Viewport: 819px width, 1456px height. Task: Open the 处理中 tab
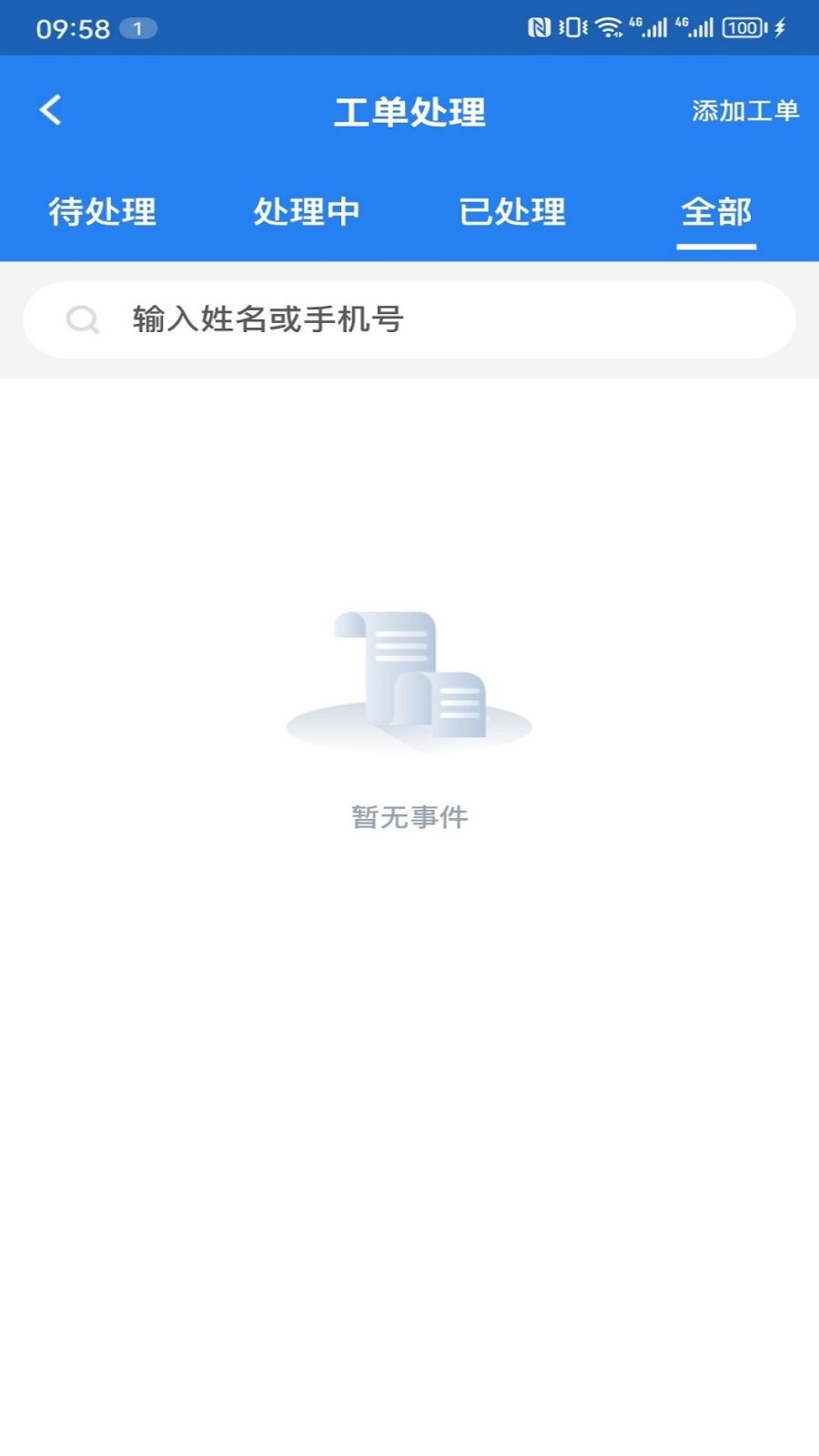tap(307, 212)
